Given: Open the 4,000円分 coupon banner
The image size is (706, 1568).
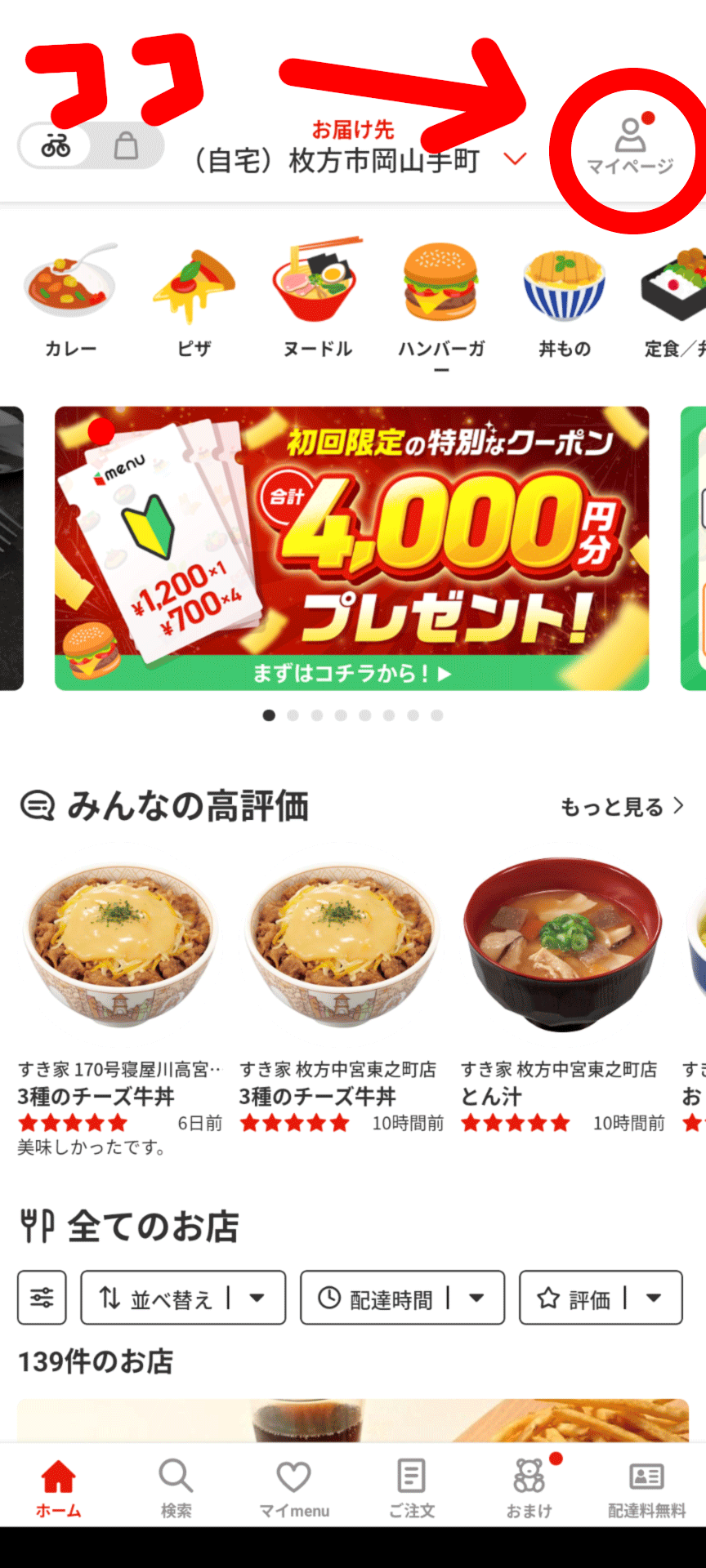Looking at the screenshot, I should 351,548.
